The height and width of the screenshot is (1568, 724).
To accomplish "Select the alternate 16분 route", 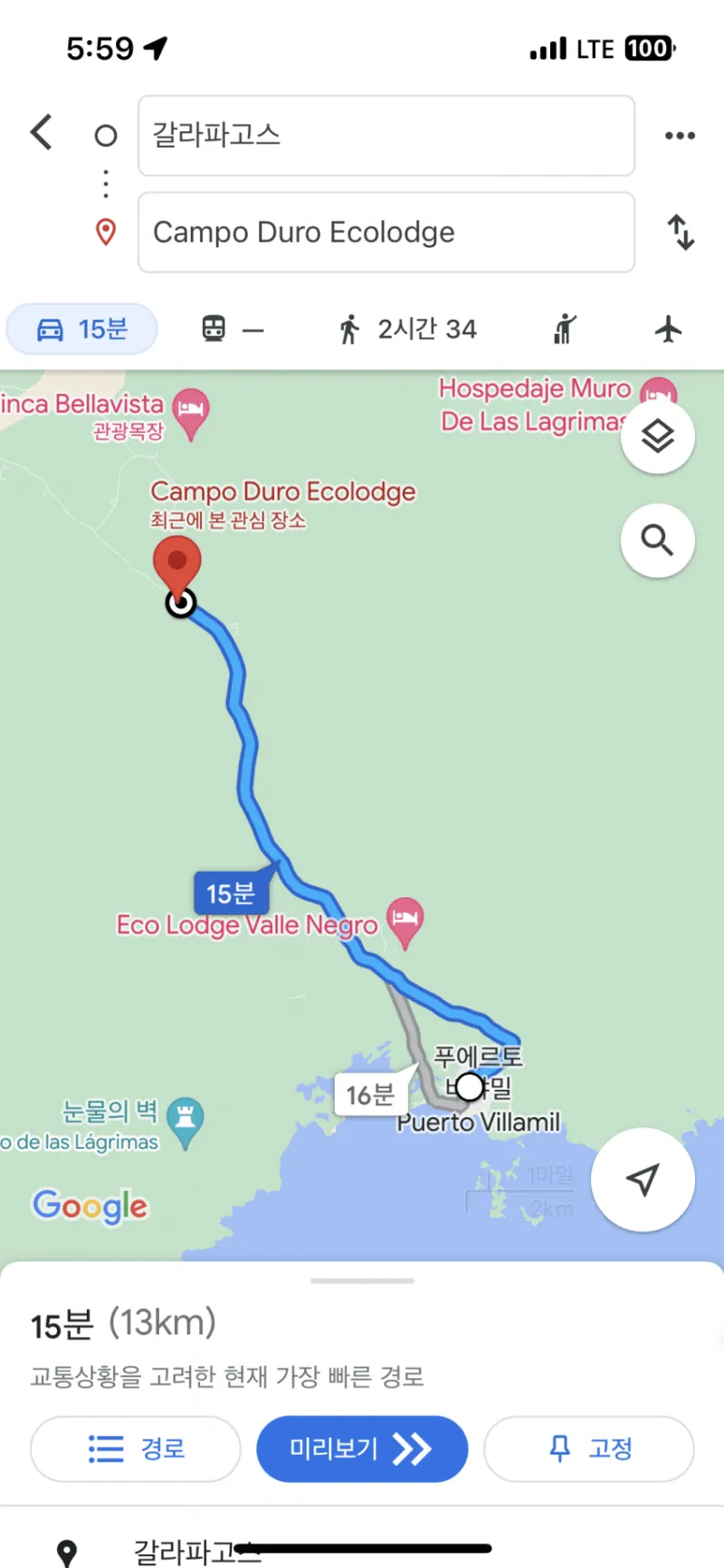I will click(370, 1095).
